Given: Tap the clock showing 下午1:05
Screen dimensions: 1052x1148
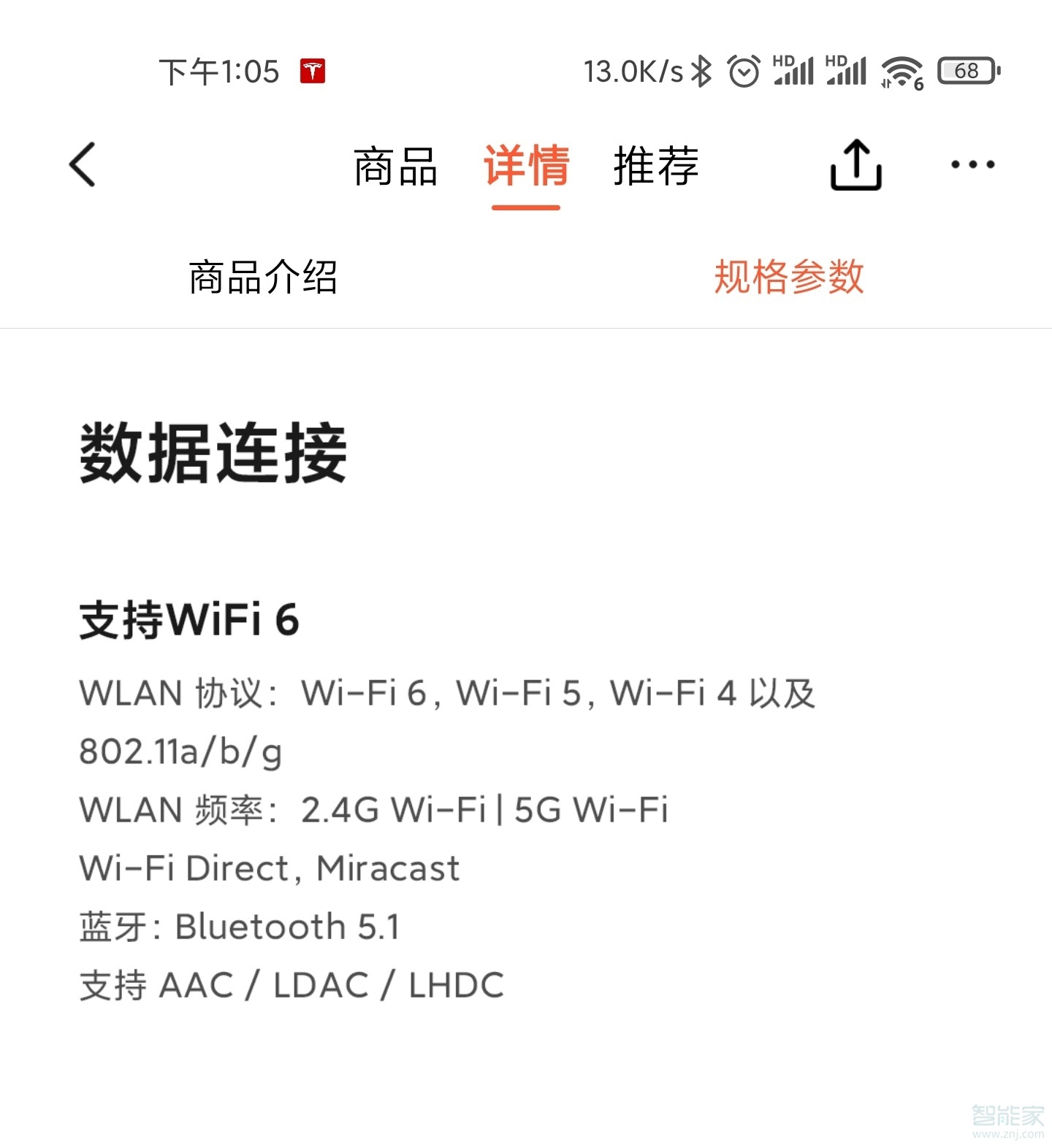Looking at the screenshot, I should 218,71.
